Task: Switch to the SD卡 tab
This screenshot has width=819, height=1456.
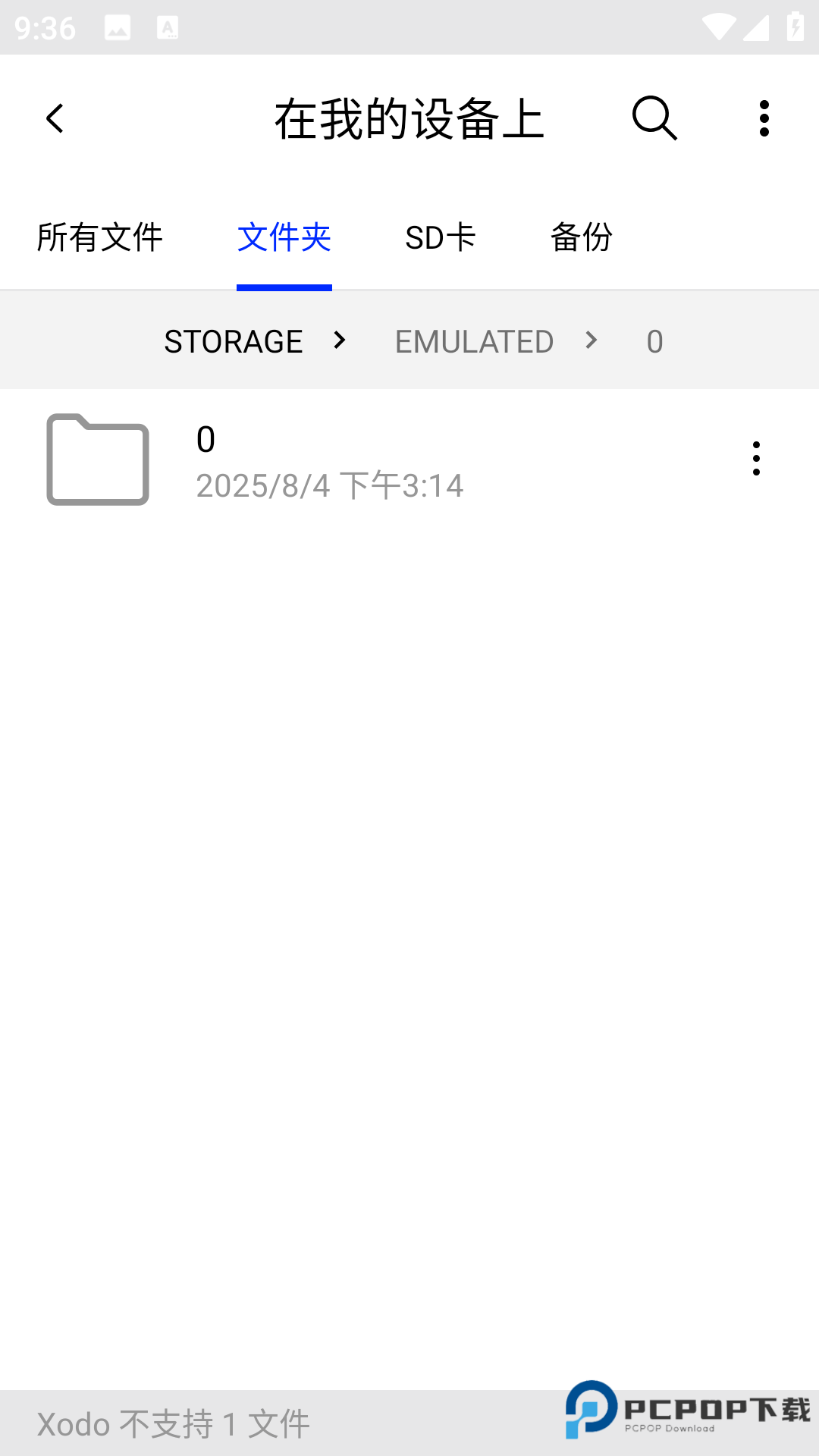Action: coord(441,237)
